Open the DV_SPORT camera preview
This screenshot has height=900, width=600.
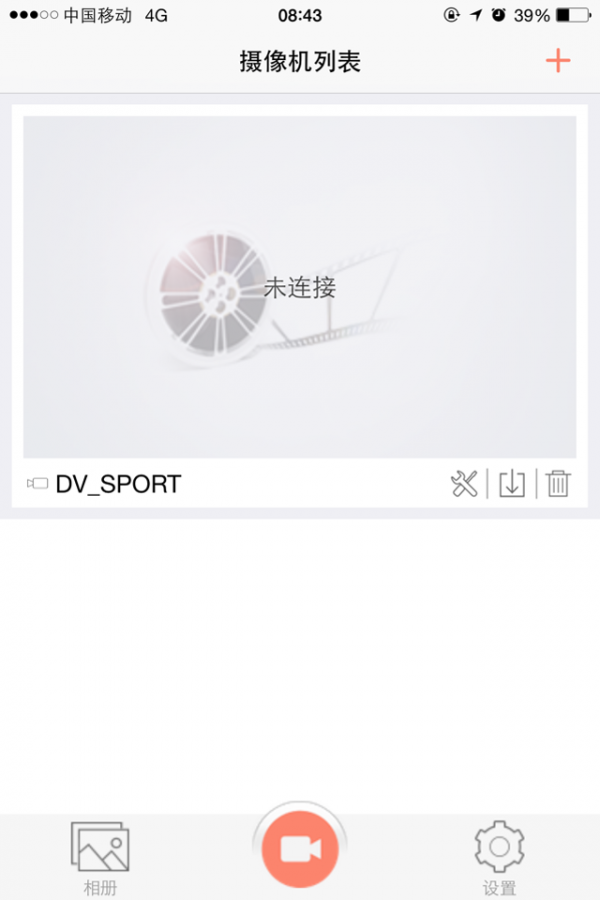(300, 288)
